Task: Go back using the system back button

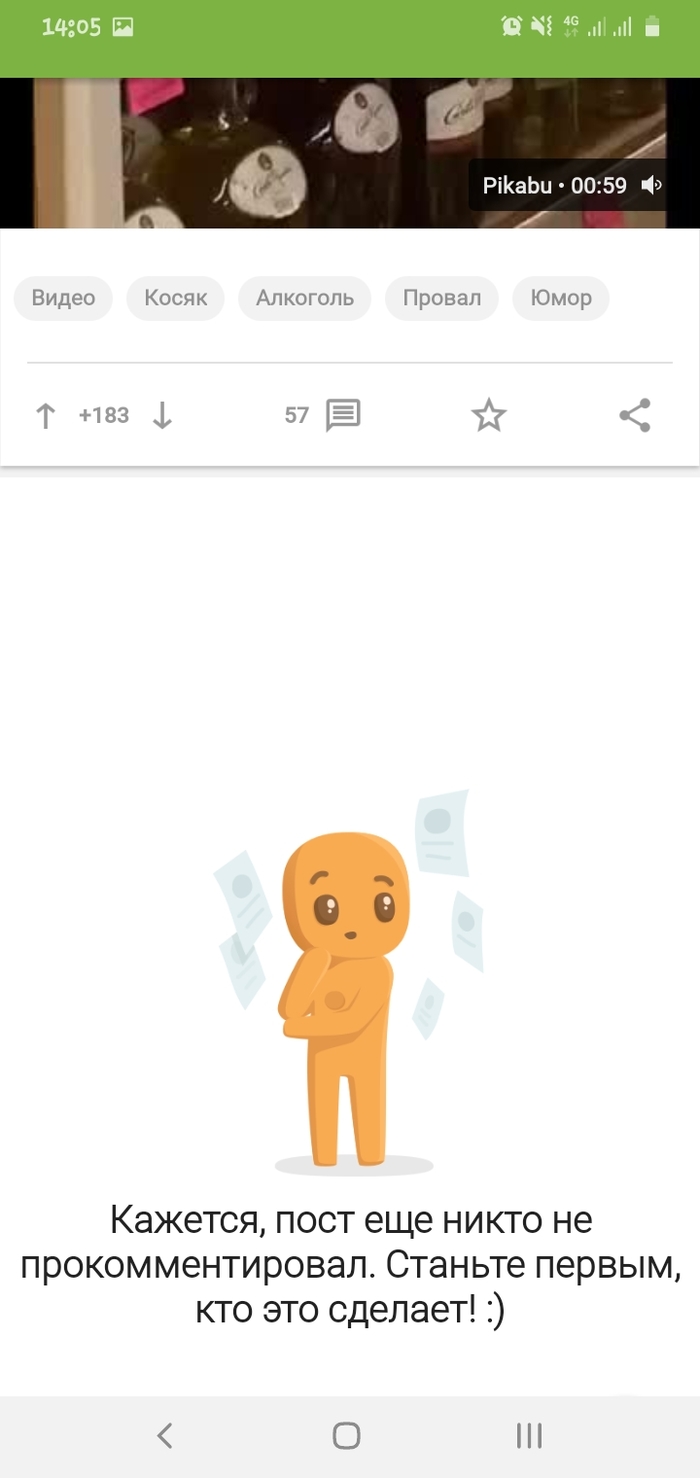Action: tap(165, 1436)
